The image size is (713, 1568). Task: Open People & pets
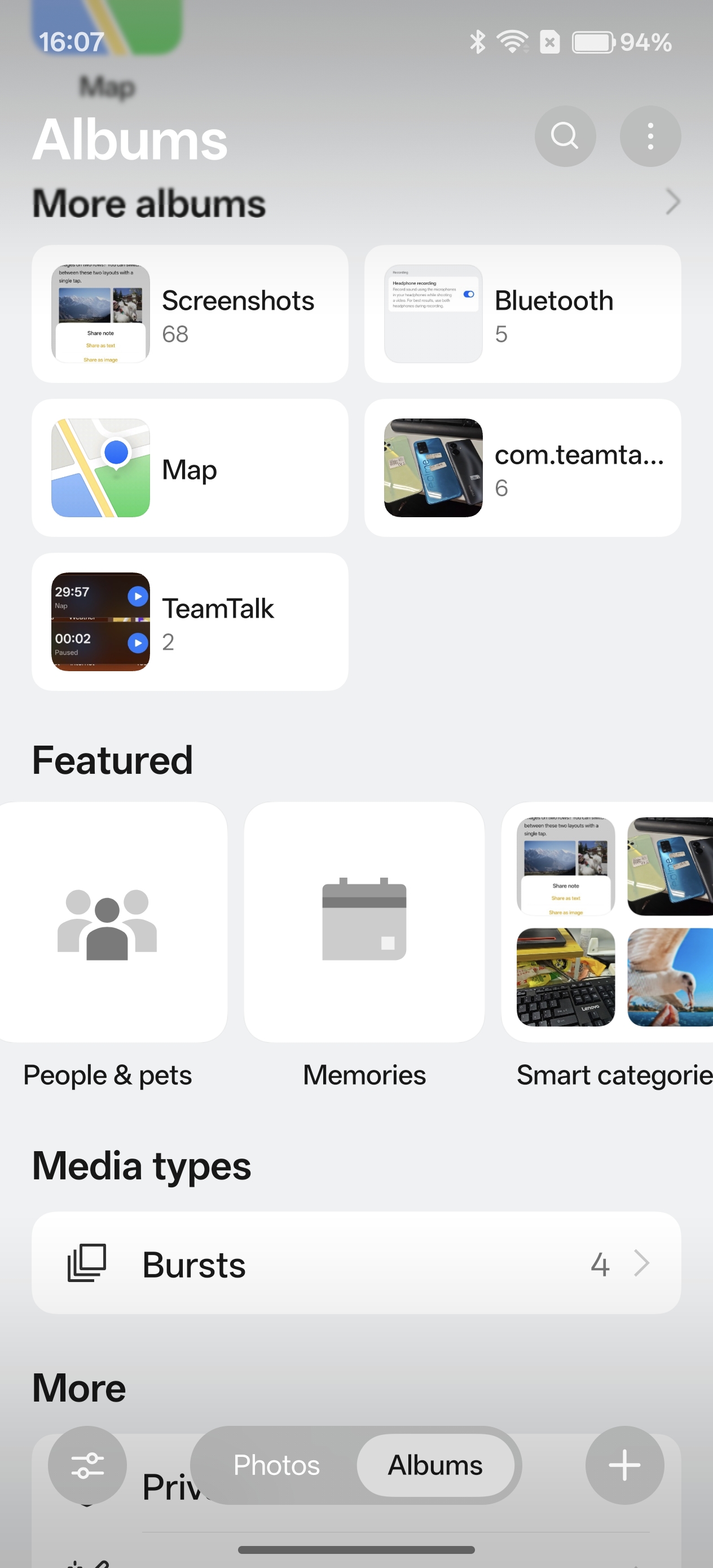(108, 922)
